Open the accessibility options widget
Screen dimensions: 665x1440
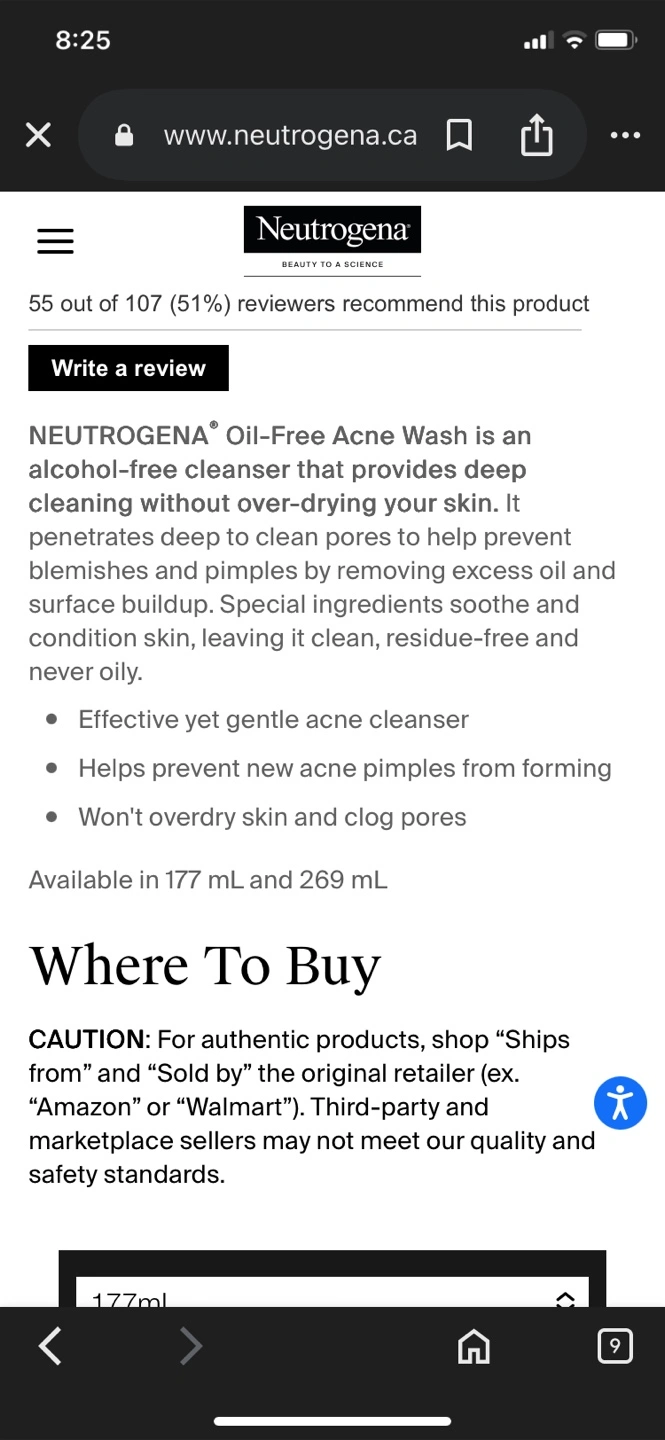coord(620,1103)
